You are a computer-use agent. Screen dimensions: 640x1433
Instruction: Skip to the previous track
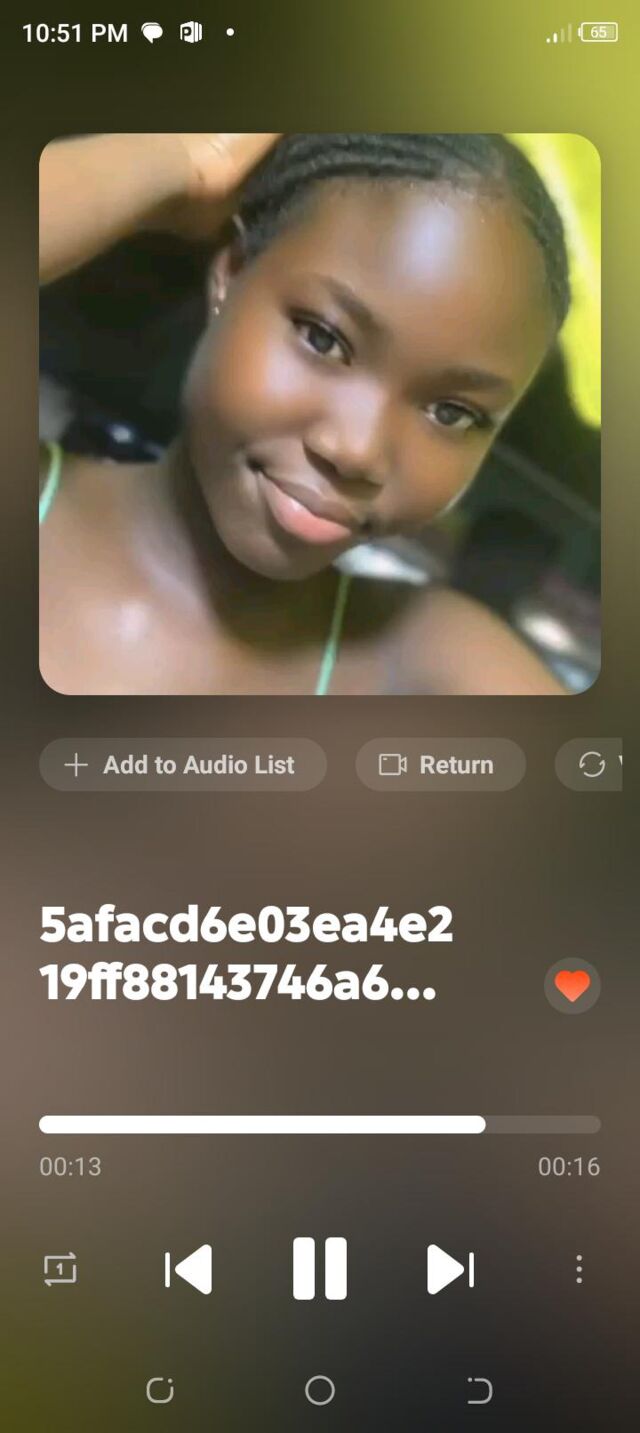[189, 1270]
